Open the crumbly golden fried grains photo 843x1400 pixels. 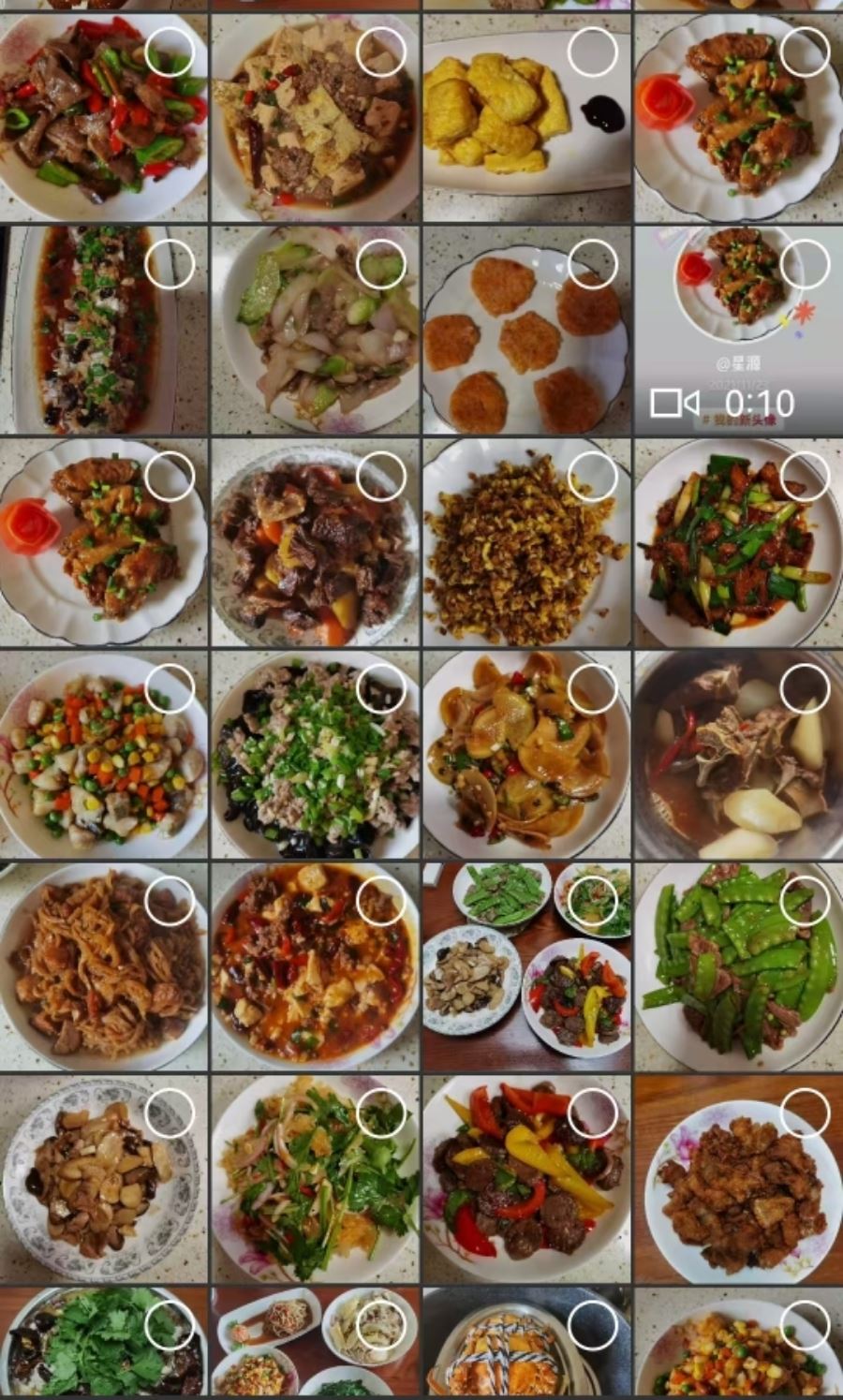[526, 542]
